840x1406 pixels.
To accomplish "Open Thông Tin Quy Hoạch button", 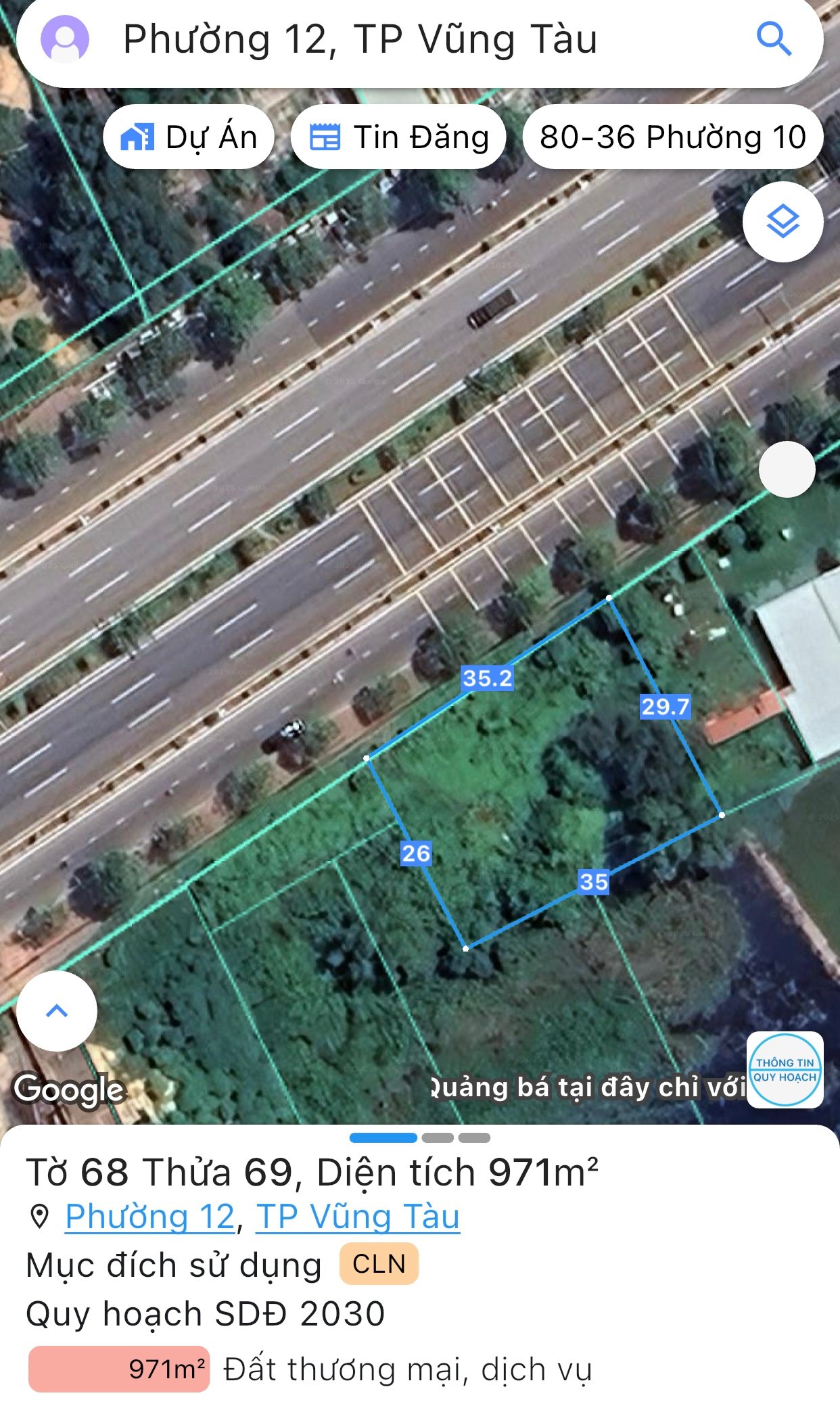I will pyautogui.click(x=785, y=1070).
